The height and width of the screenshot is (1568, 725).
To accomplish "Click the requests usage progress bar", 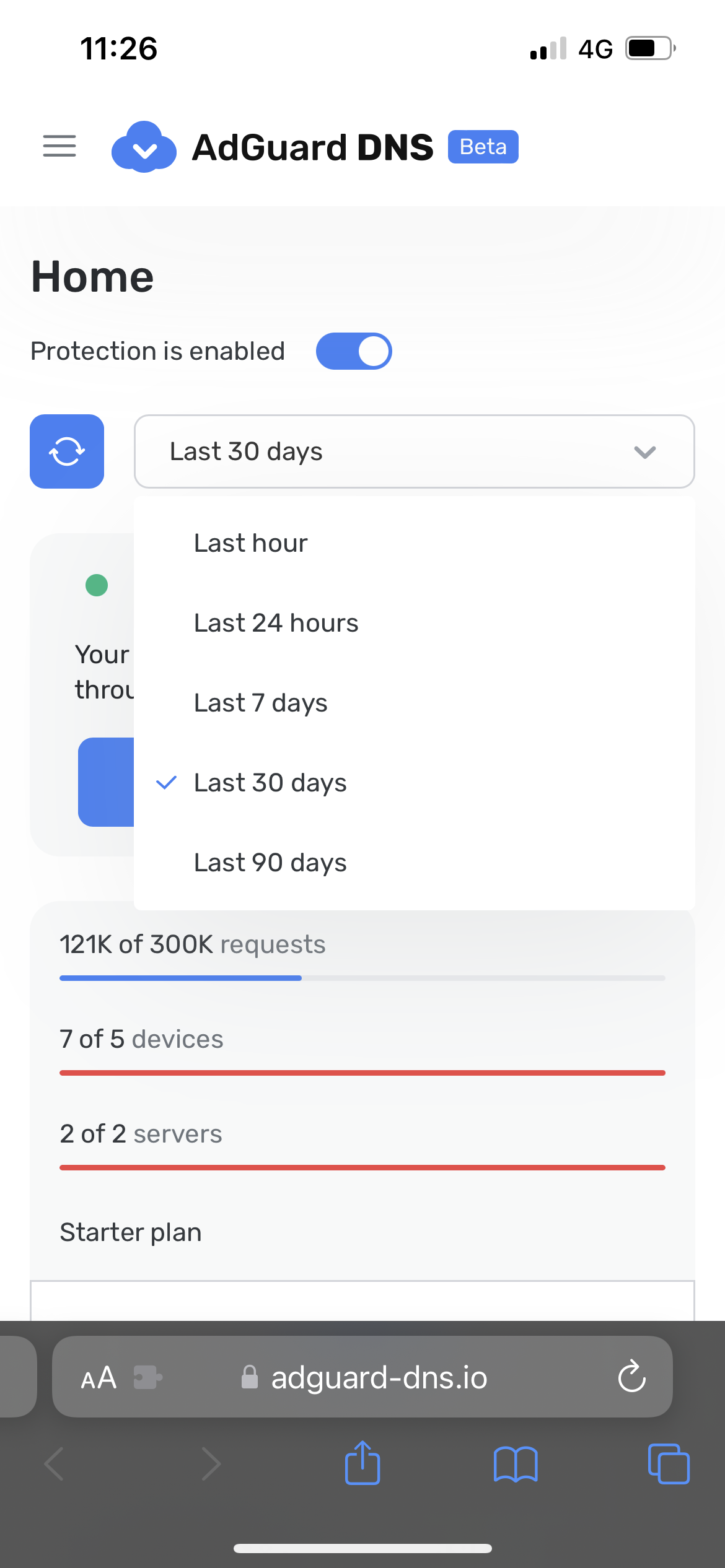I will pos(362,977).
